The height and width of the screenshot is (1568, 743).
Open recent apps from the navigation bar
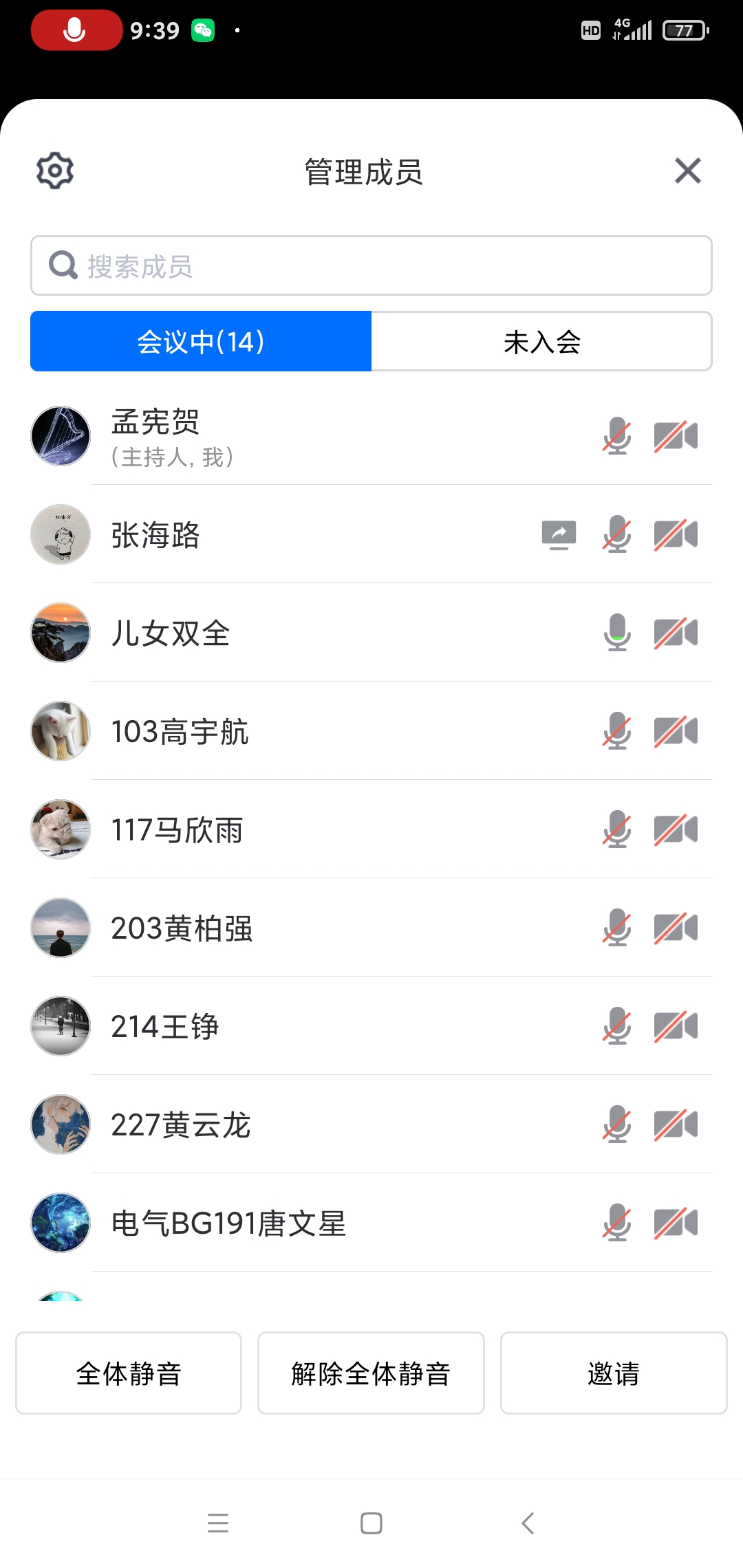[218, 1523]
